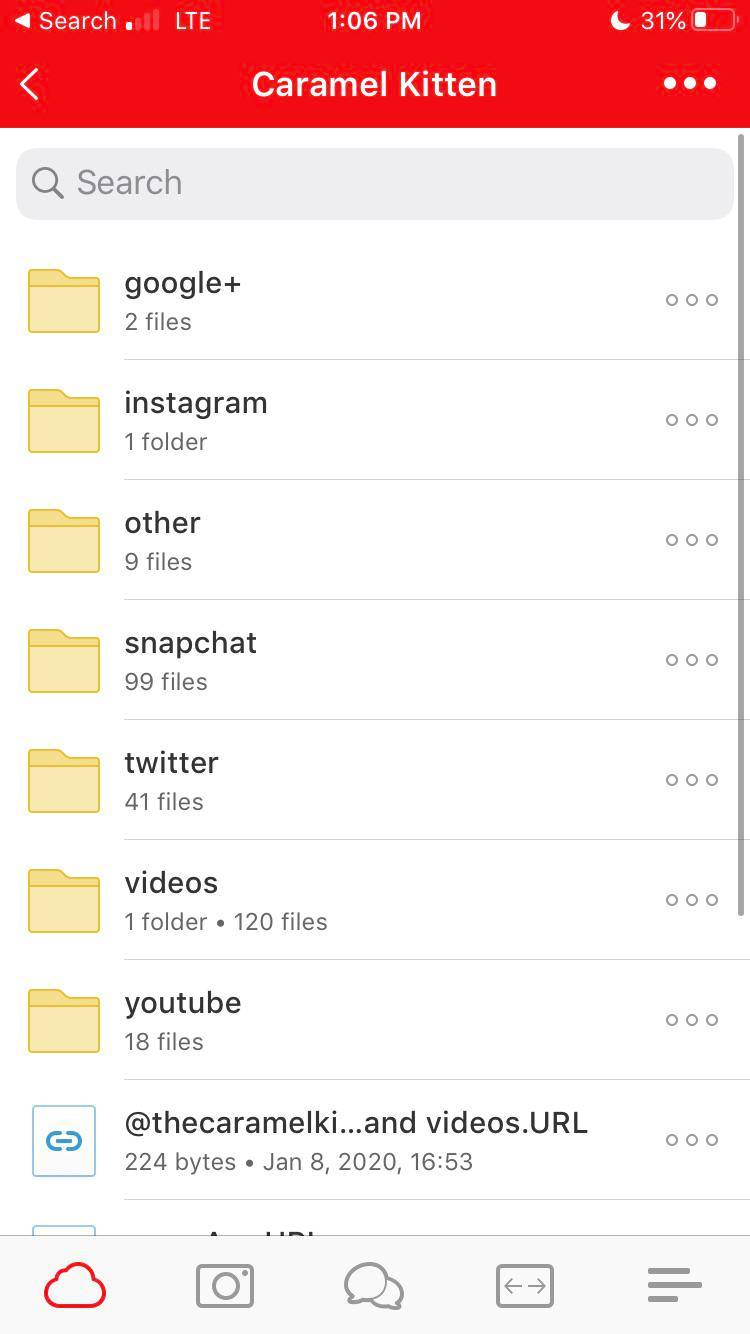
Task: Show options for the youtube folder
Action: click(x=692, y=1020)
